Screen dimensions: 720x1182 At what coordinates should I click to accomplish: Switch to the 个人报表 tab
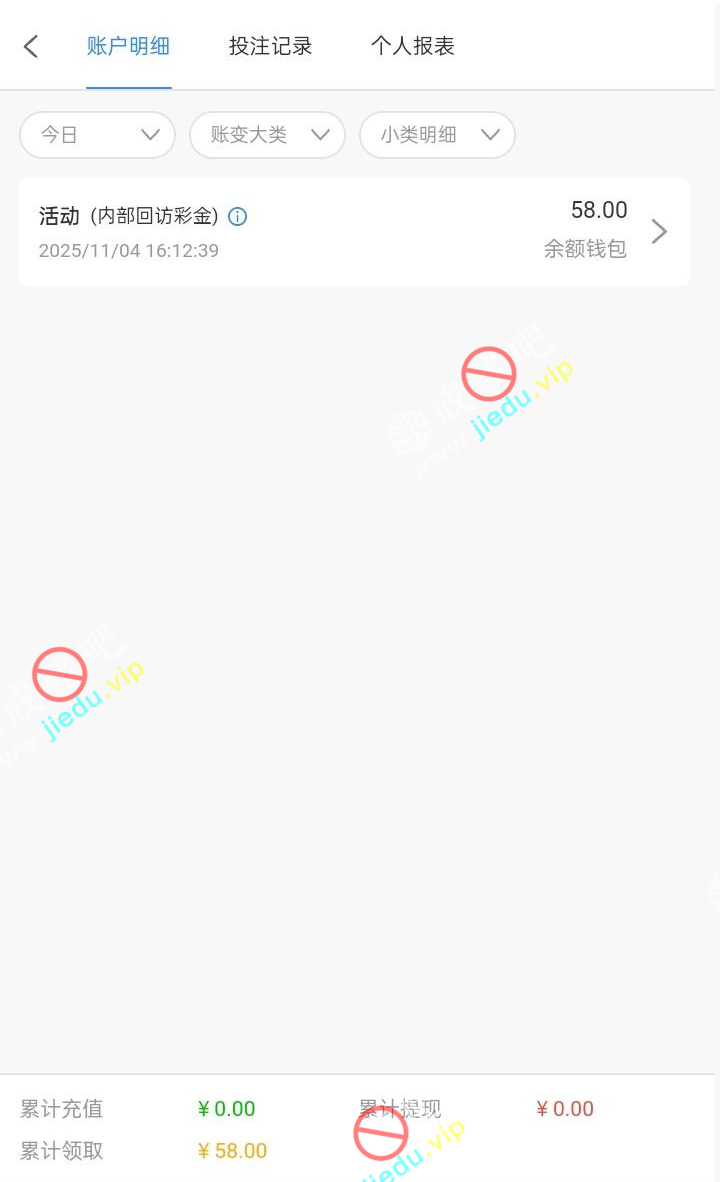tap(412, 46)
